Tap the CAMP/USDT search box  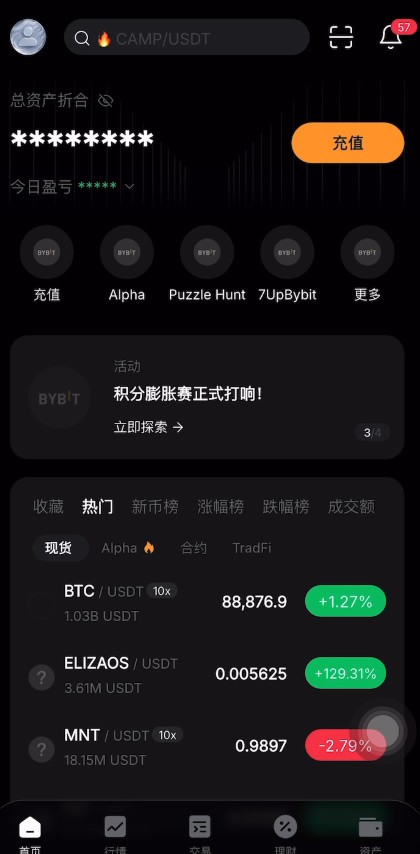pyautogui.click(x=187, y=37)
